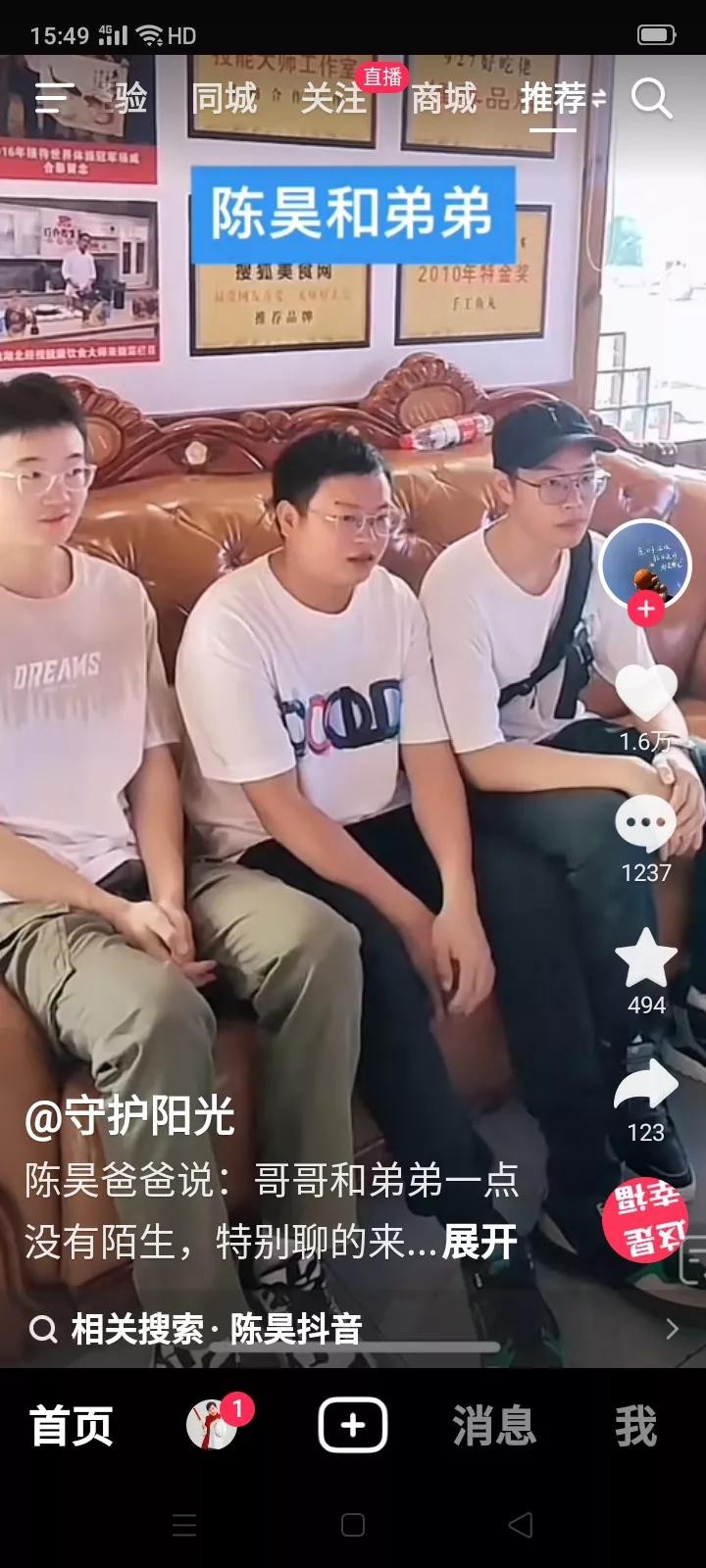The width and height of the screenshot is (706, 1568).
Task: Create a new video with plus button
Action: click(353, 1425)
